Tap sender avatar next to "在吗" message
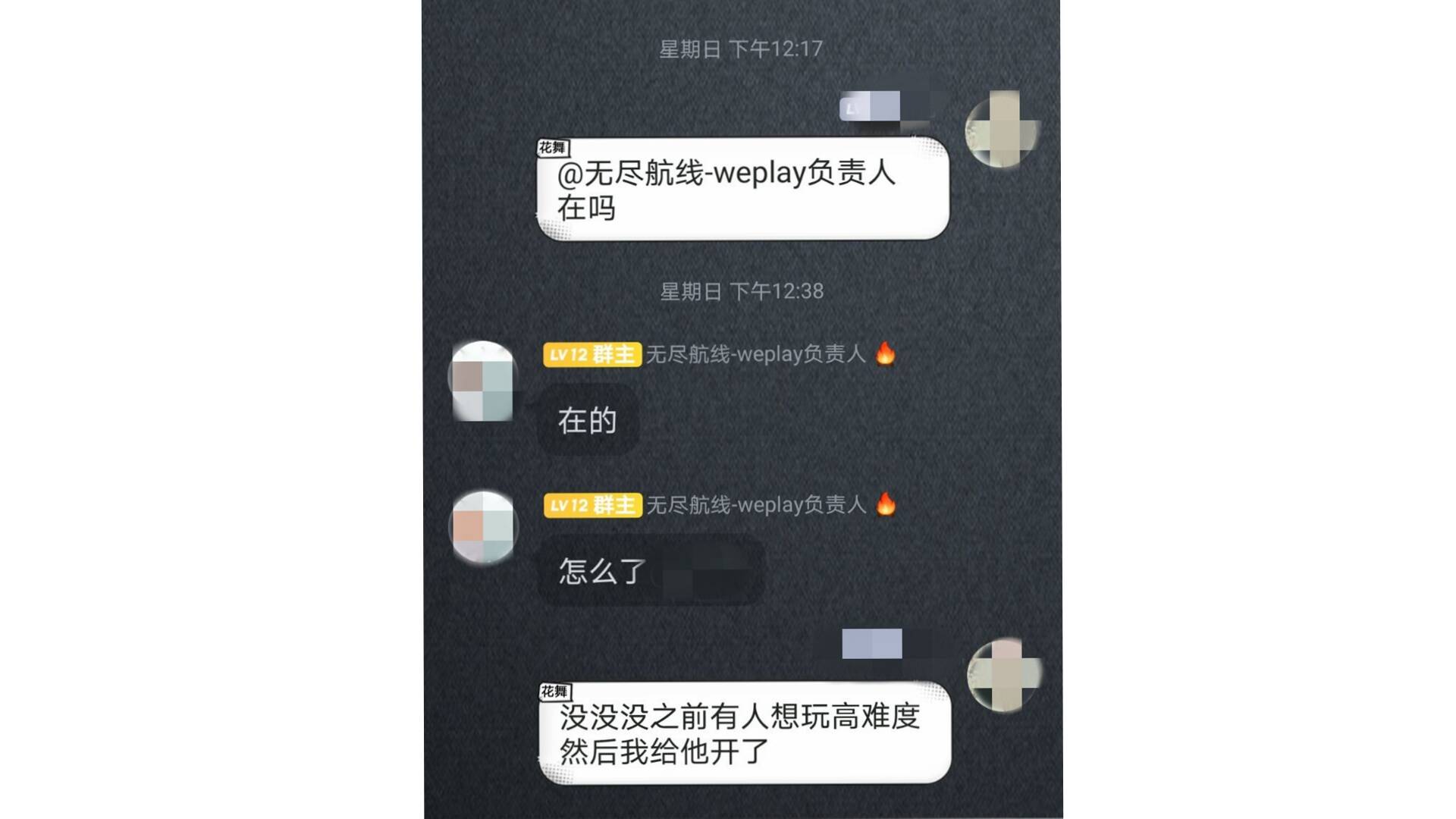The width and height of the screenshot is (1456, 819). click(x=1003, y=130)
